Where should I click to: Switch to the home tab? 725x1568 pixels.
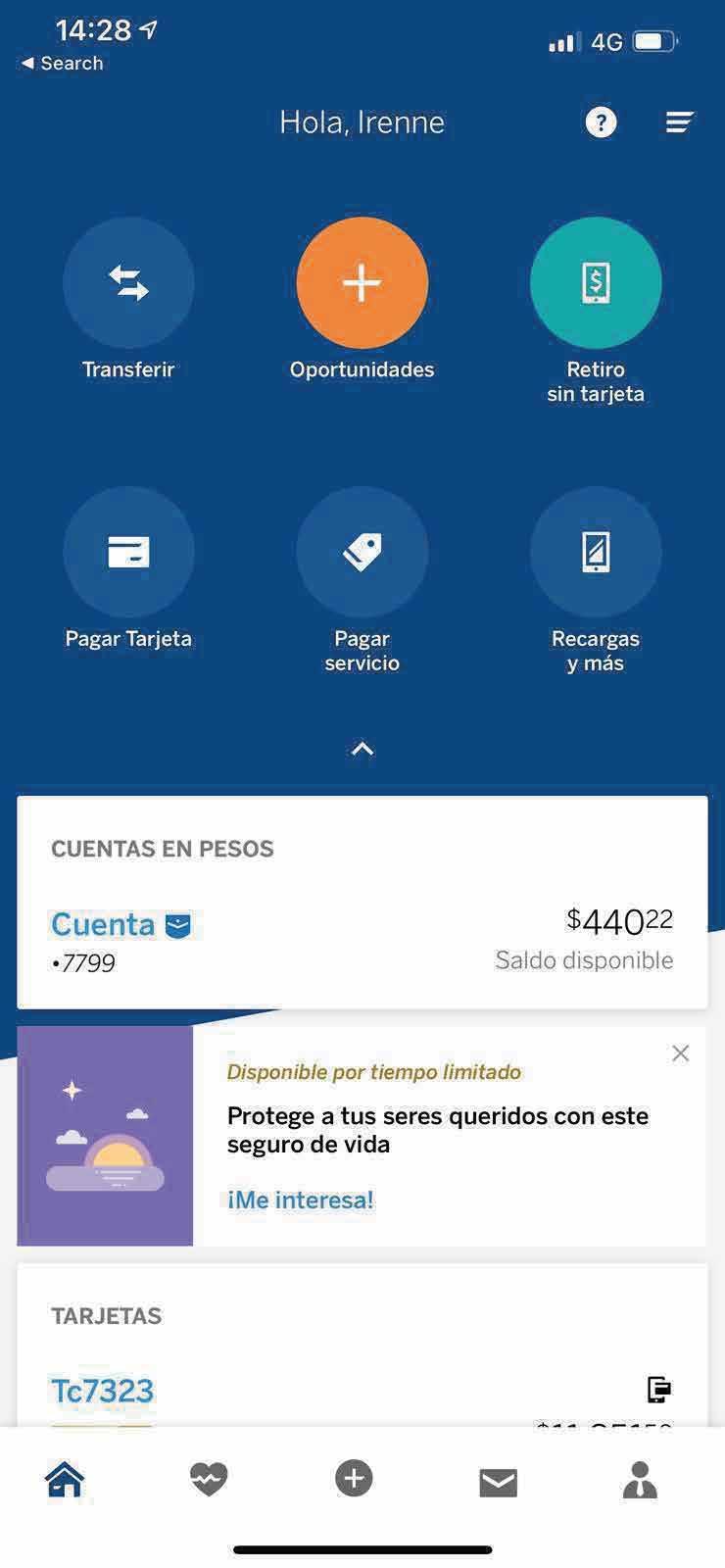coord(66,1480)
